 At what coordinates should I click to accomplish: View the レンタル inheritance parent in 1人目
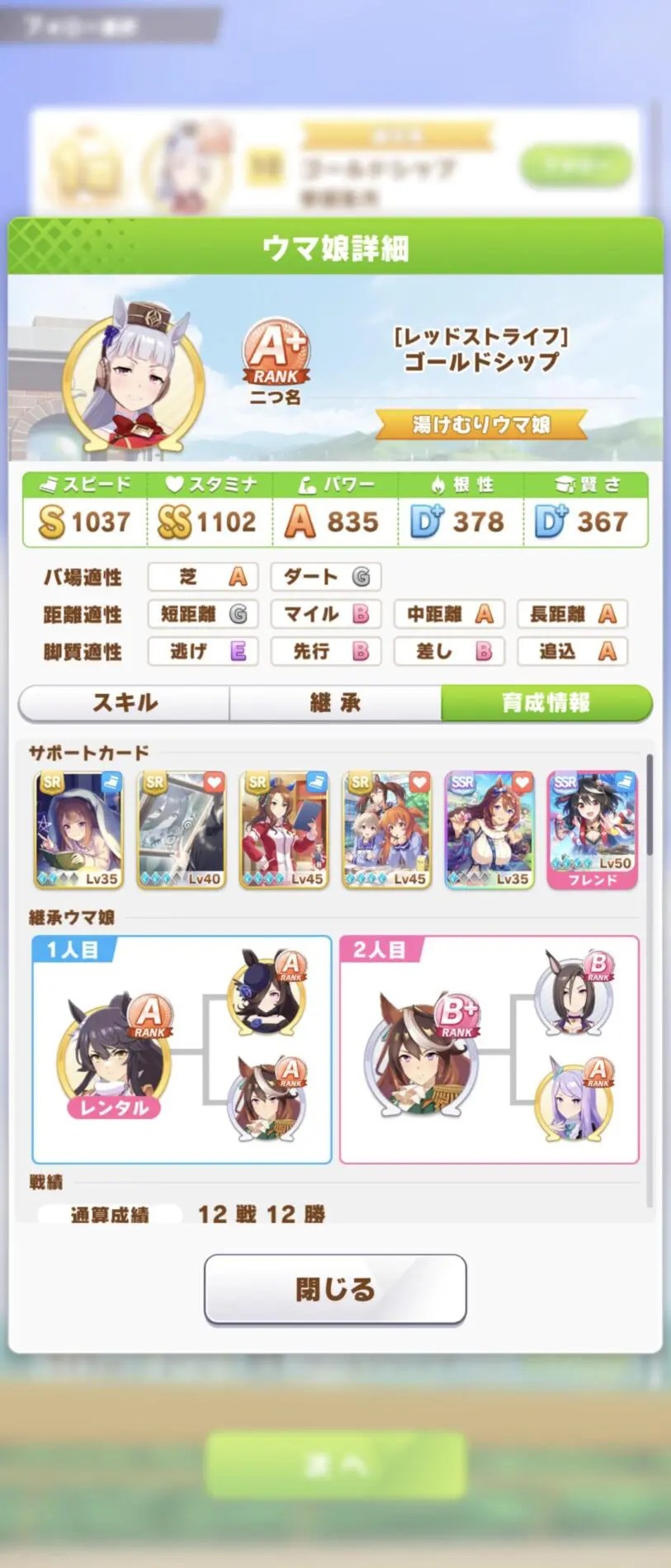(115, 1056)
